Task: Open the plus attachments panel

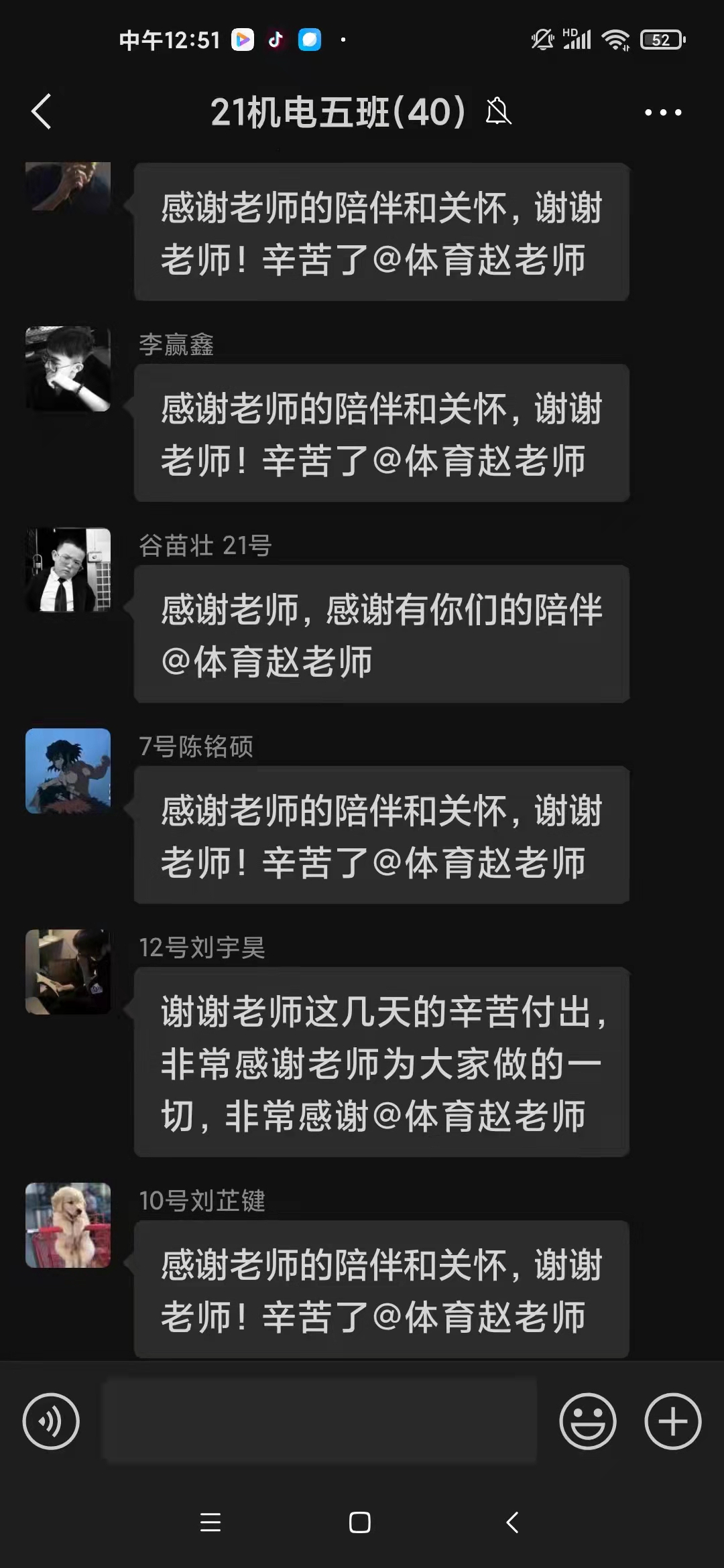Action: pos(672,1421)
